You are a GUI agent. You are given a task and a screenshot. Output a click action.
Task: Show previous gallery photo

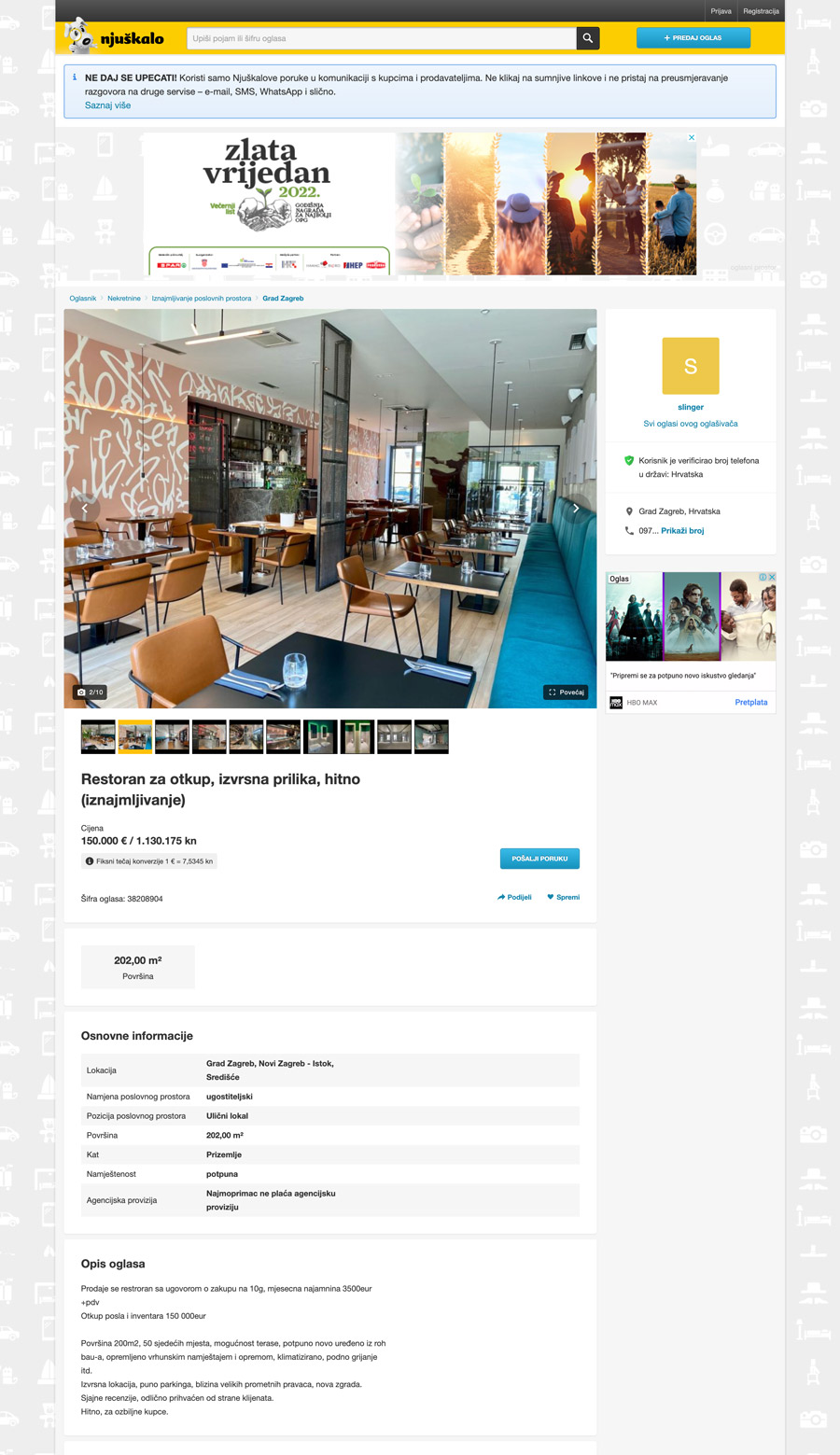pyautogui.click(x=85, y=508)
